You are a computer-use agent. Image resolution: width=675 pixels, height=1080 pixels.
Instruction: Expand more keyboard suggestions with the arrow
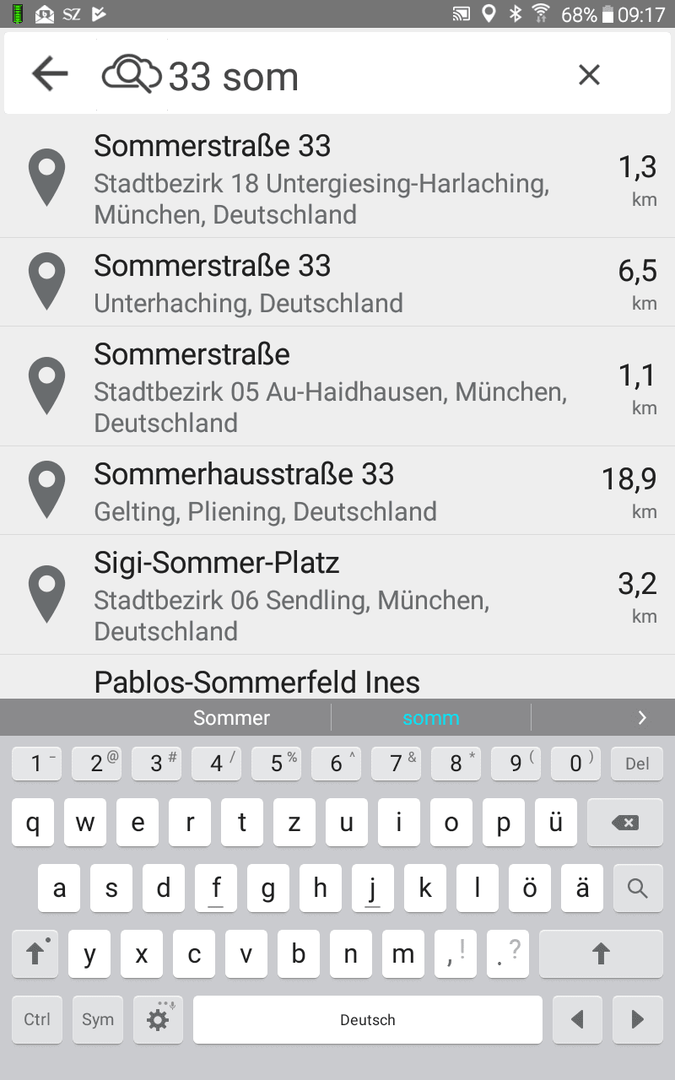pyautogui.click(x=641, y=718)
